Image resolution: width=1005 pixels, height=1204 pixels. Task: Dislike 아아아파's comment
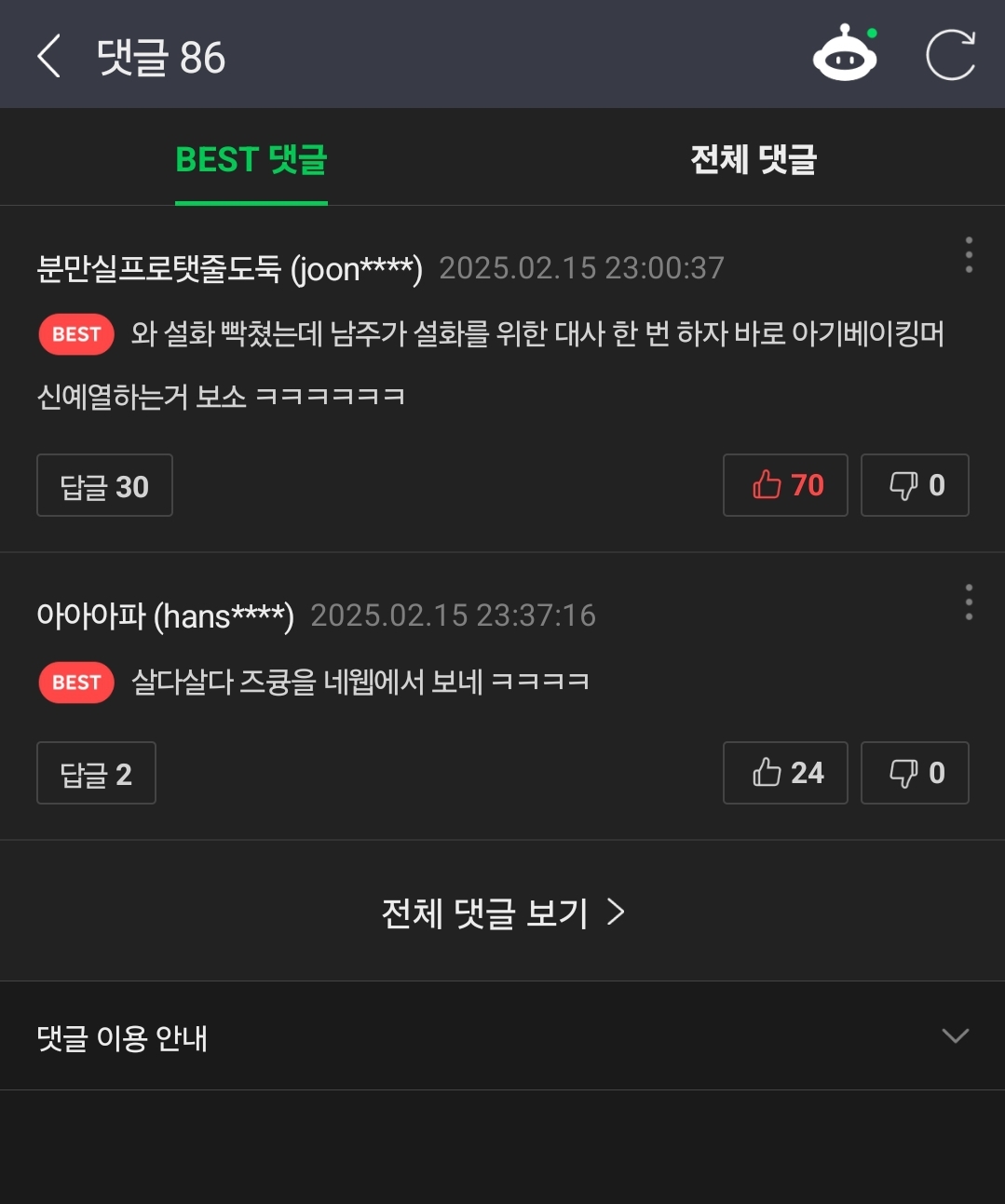click(915, 773)
